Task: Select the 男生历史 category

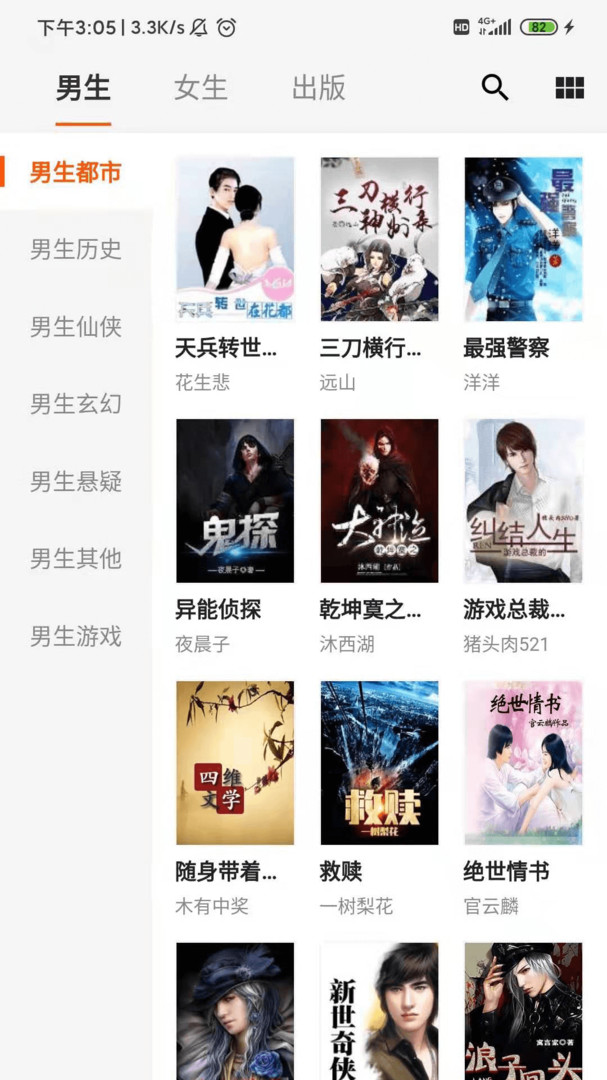Action: point(76,249)
